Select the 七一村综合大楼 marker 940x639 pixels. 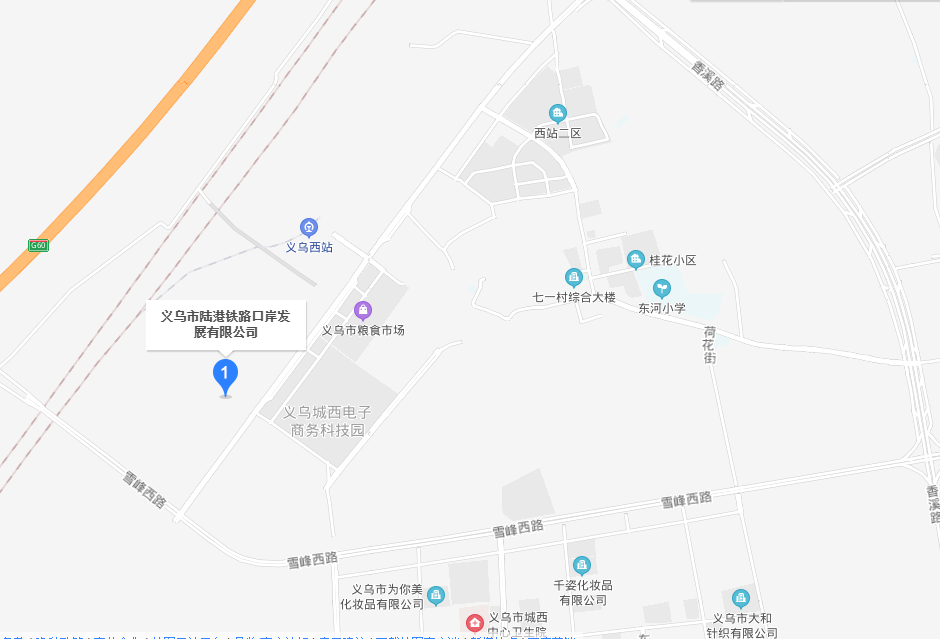point(574,277)
